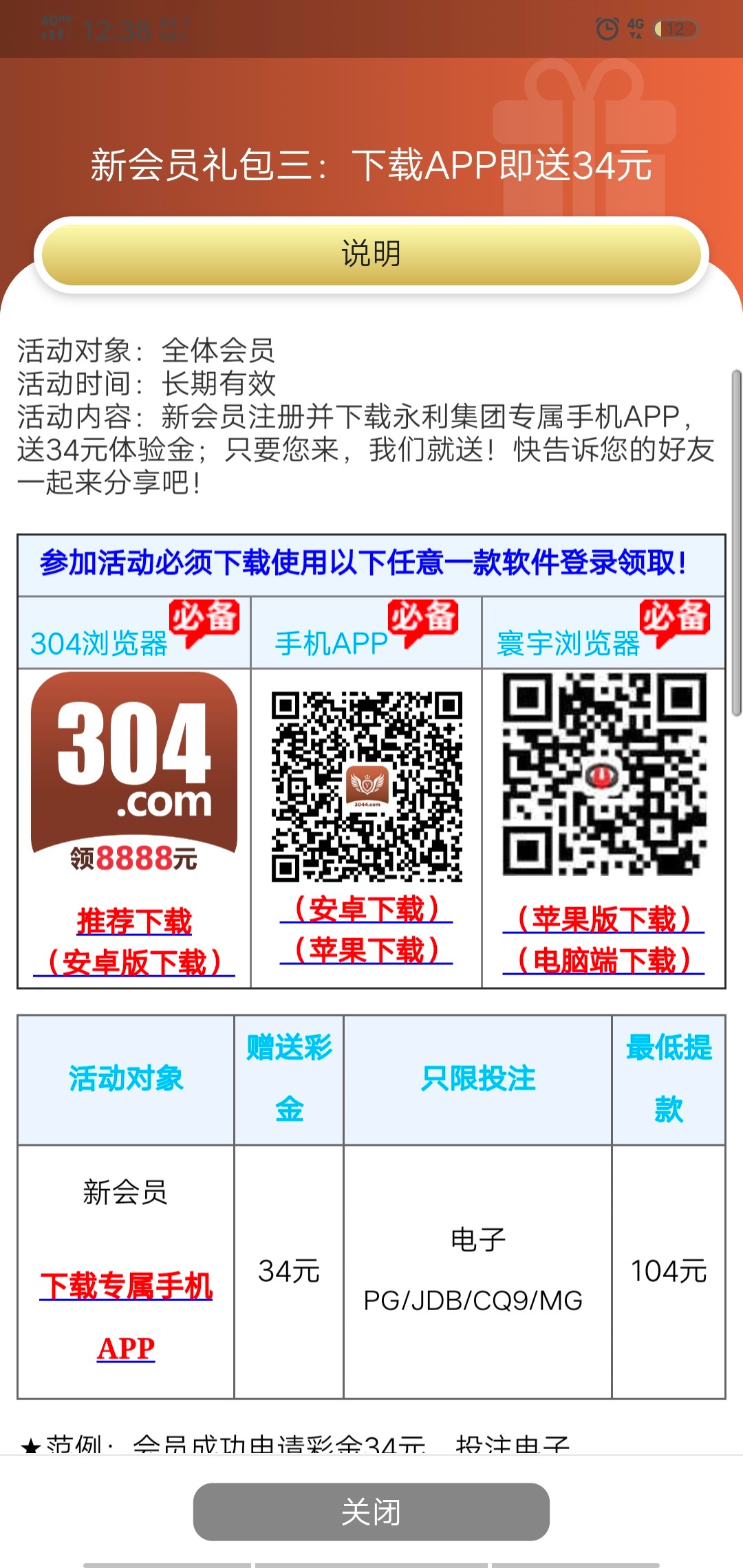The image size is (743, 1568).
Task: Tap the 304.com browser logo tile
Action: 134,774
